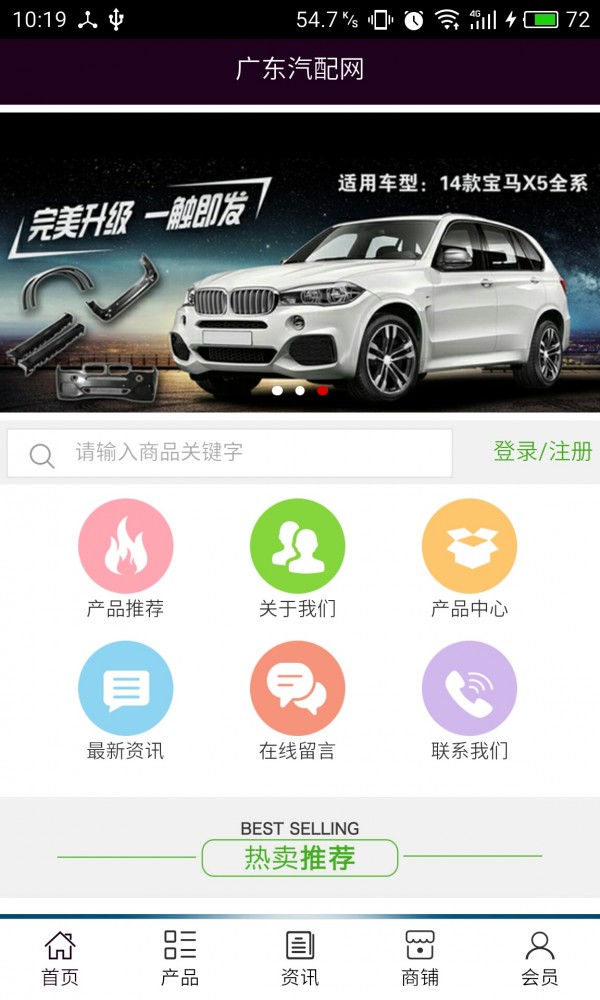Open the BMW X5 promotional banner
This screenshot has width=600, height=1000.
click(x=300, y=262)
